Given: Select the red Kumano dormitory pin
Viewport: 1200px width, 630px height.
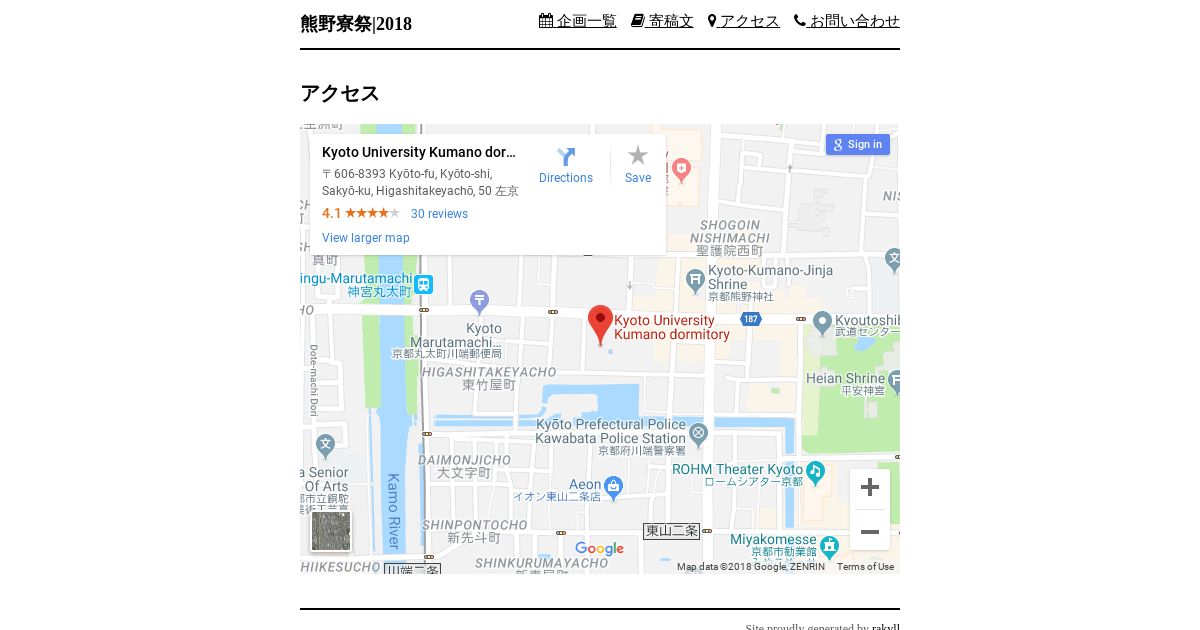Looking at the screenshot, I should [x=600, y=324].
